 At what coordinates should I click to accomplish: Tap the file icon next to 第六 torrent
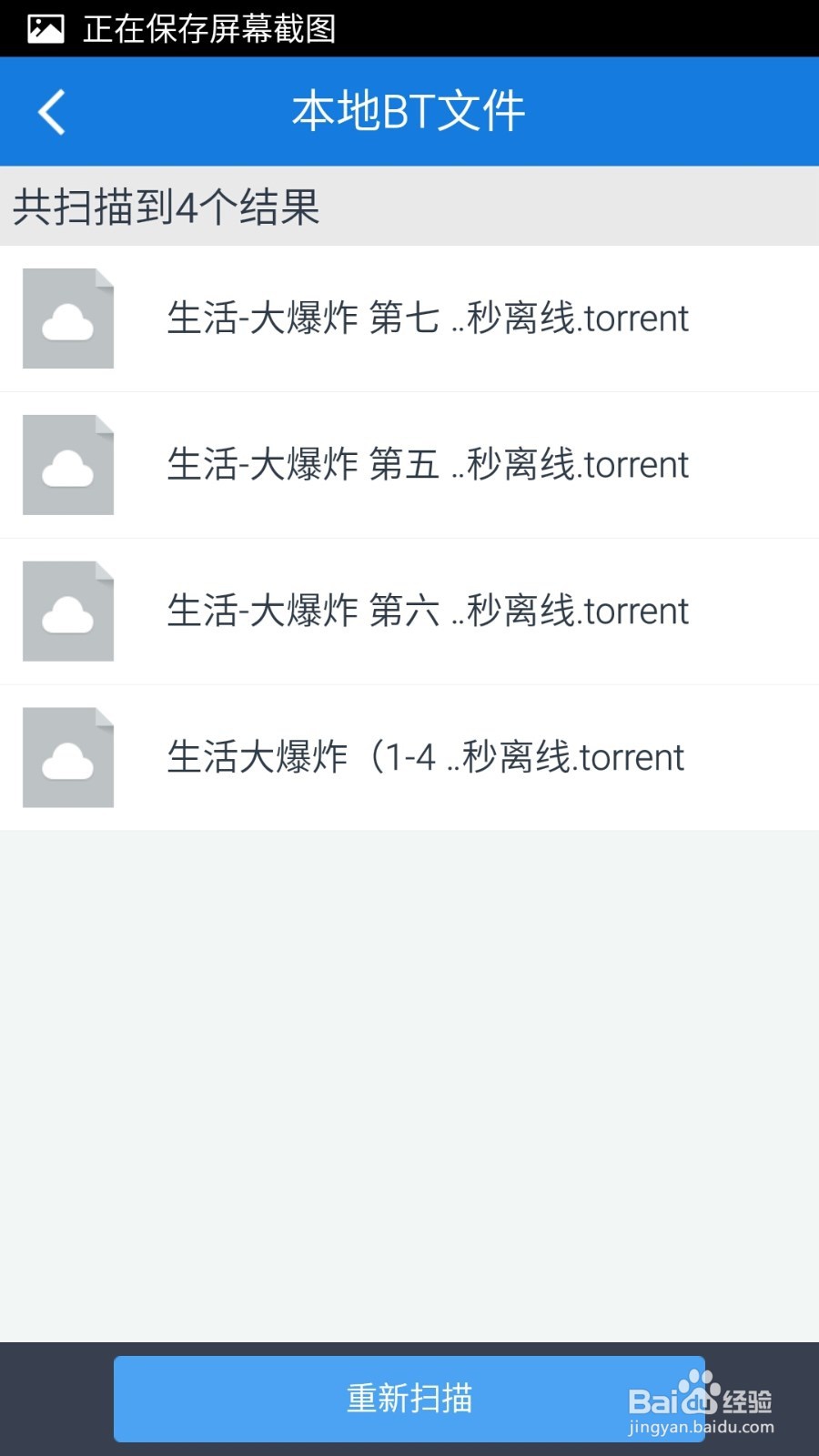(x=68, y=611)
